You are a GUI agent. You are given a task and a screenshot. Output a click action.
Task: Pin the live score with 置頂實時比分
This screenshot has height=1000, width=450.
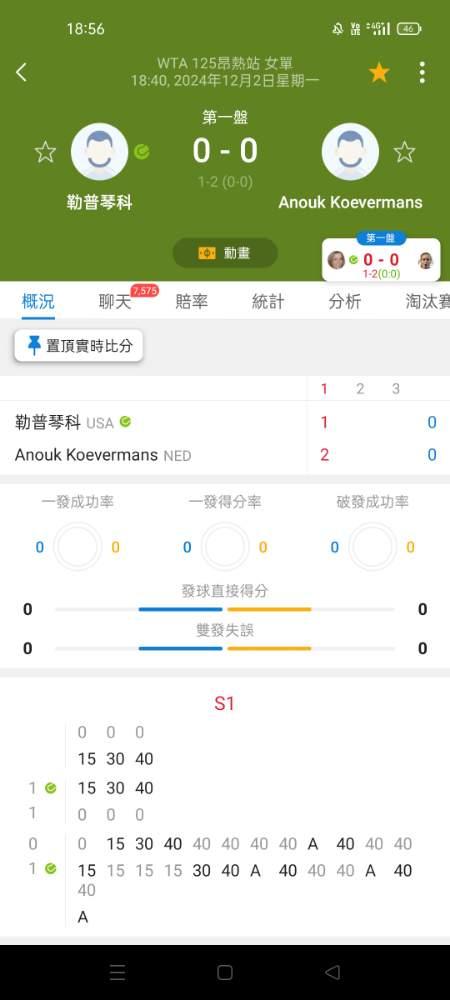[x=79, y=346]
